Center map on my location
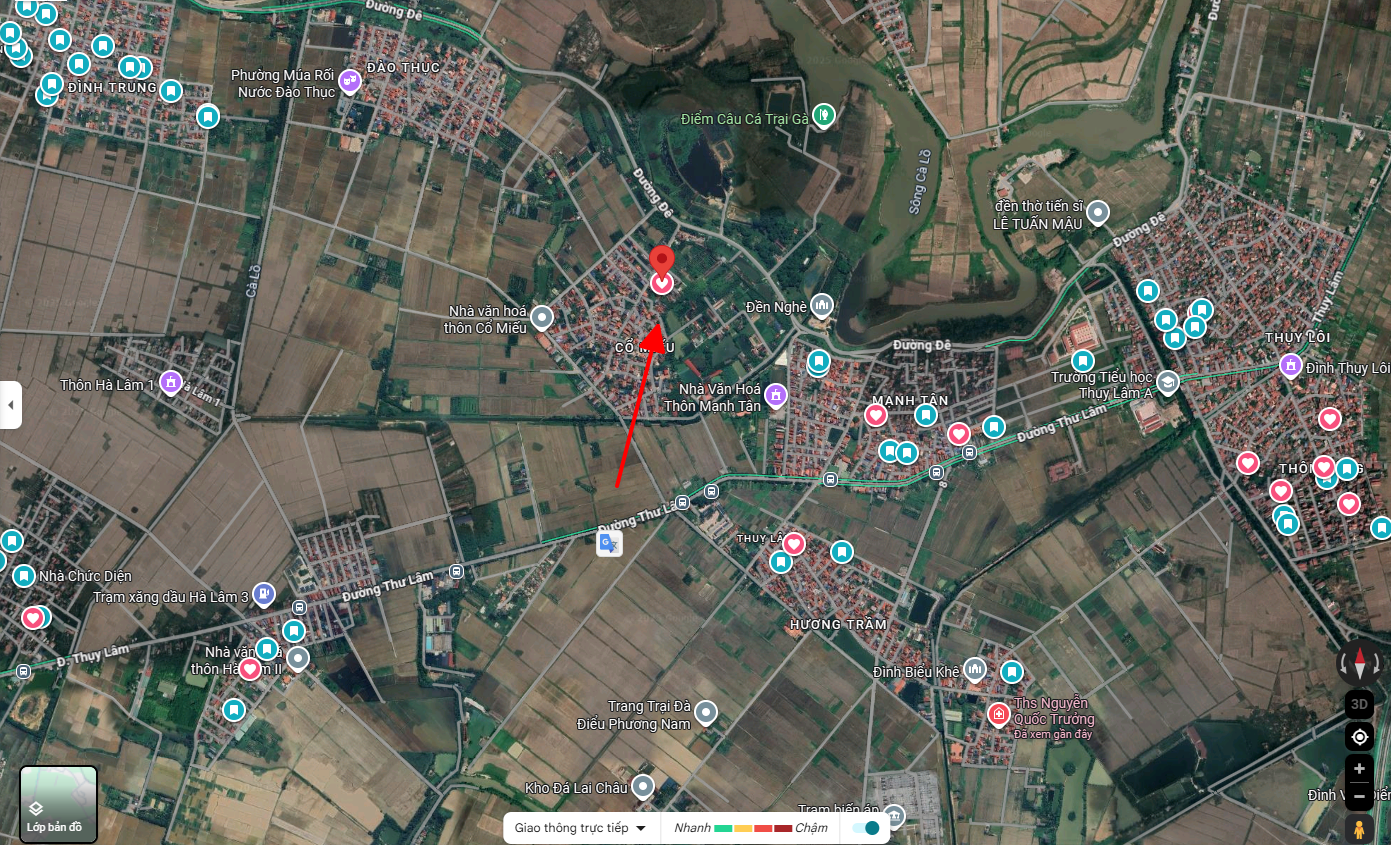This screenshot has height=845, width=1391. (x=1359, y=738)
